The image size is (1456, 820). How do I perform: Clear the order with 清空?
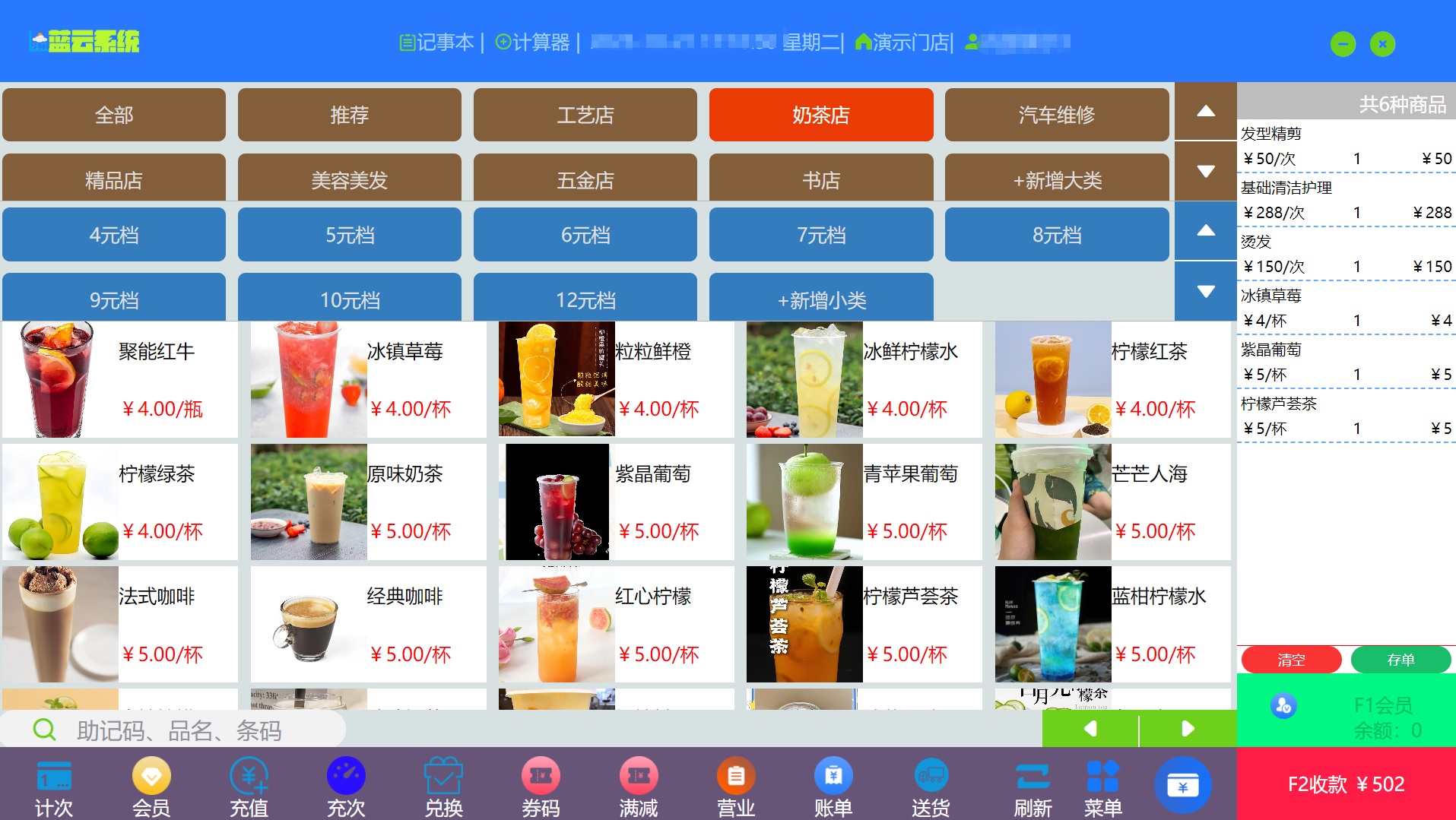coord(1290,660)
